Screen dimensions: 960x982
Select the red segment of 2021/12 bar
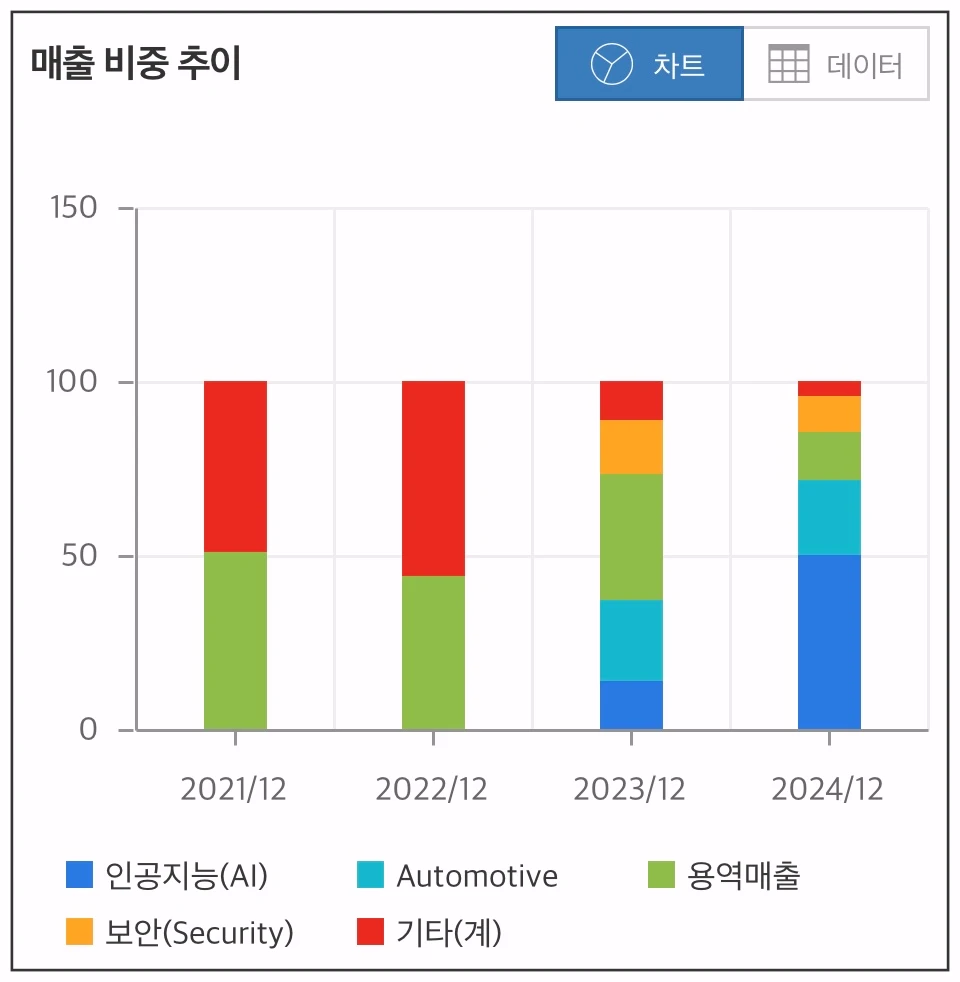[235, 465]
